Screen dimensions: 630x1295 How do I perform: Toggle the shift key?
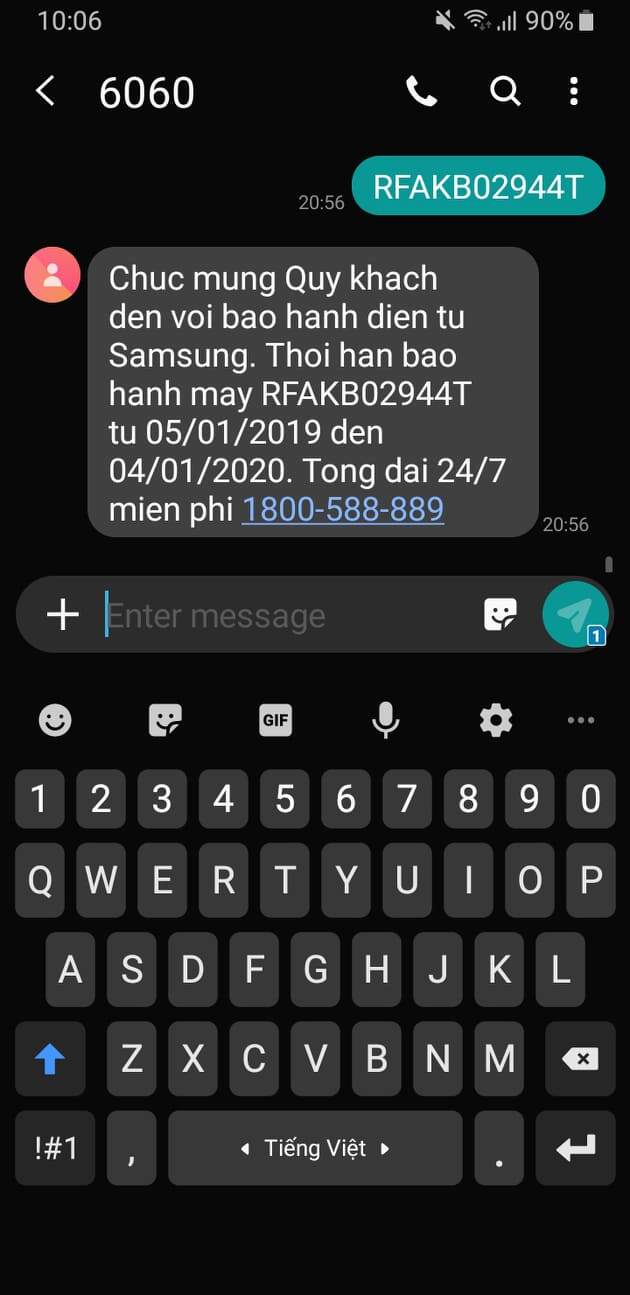point(50,1059)
